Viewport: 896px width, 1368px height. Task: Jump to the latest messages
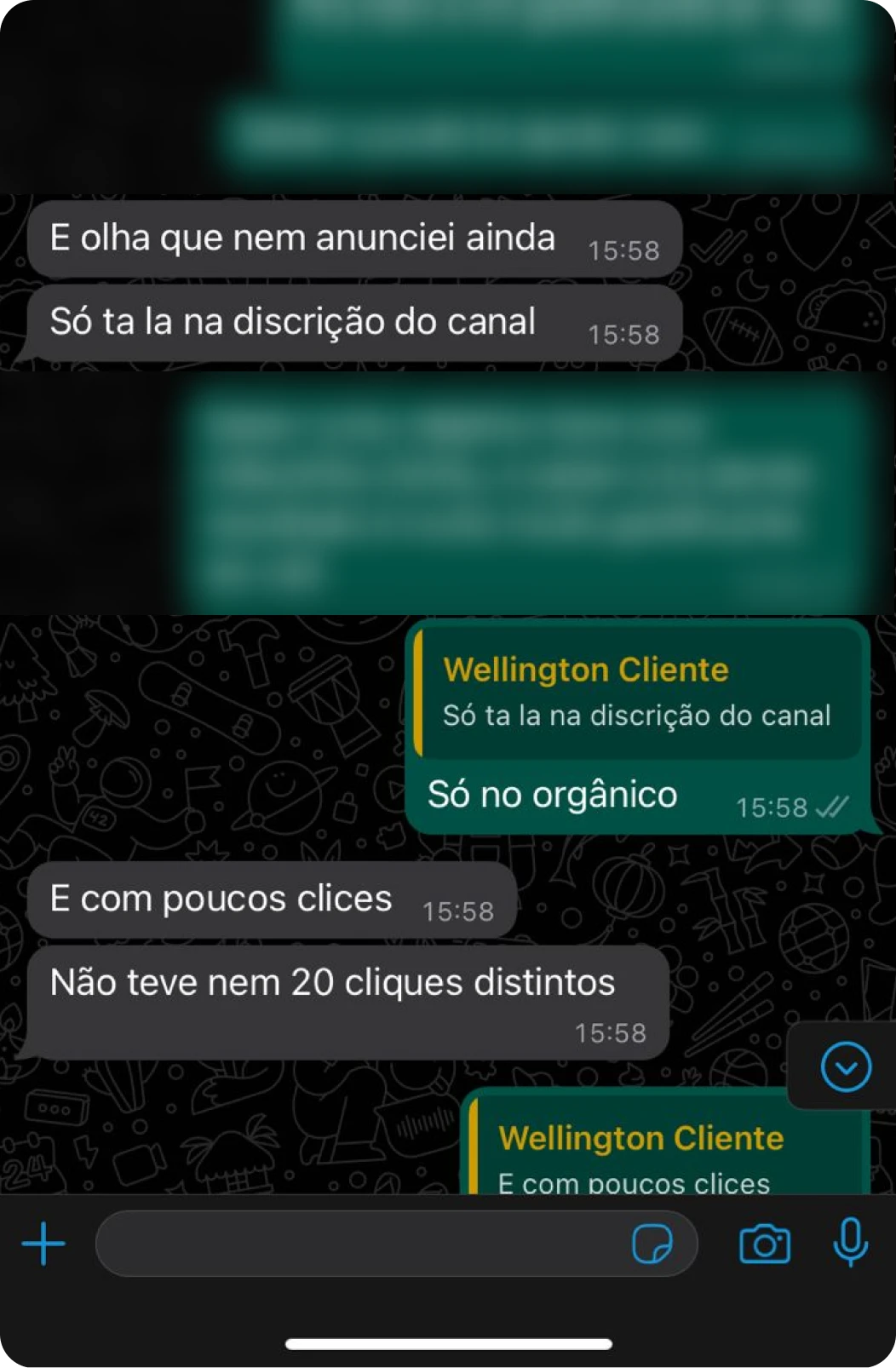tap(845, 1066)
